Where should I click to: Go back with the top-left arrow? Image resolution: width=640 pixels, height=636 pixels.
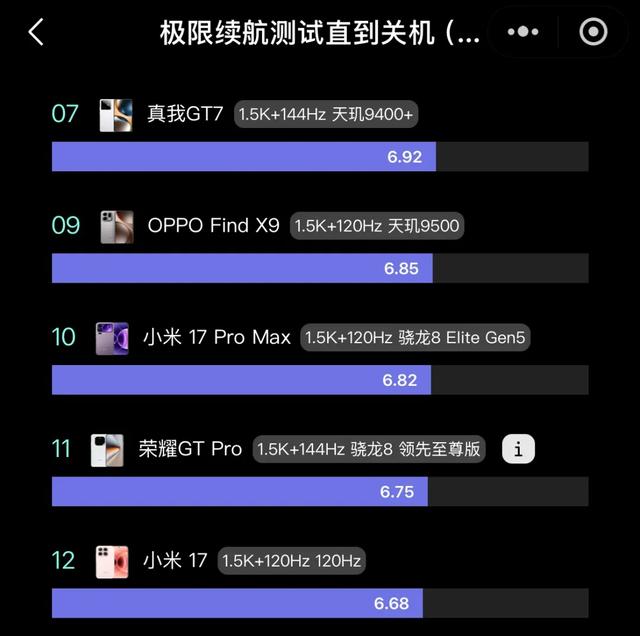click(36, 32)
